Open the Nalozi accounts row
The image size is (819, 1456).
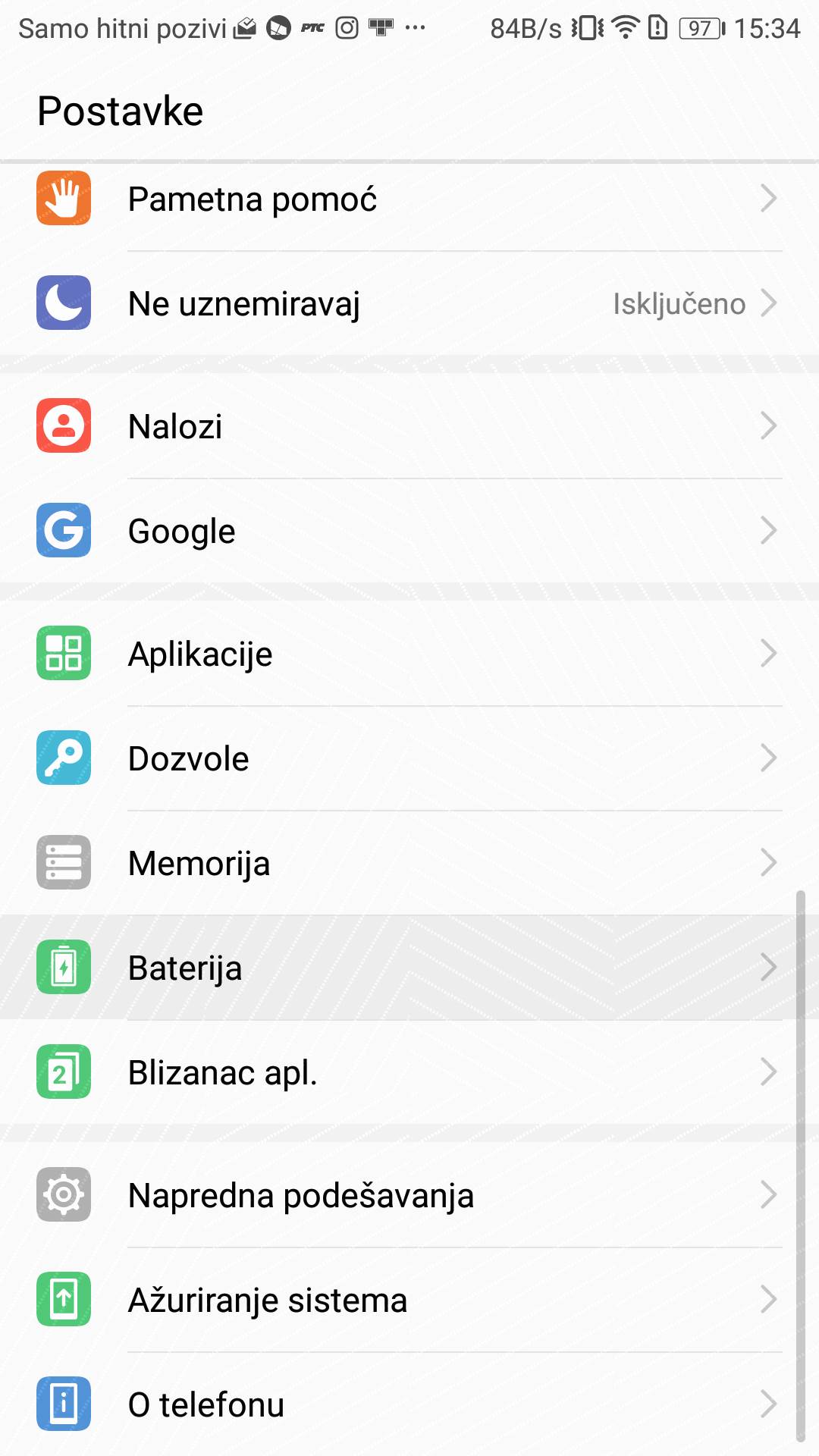409,426
